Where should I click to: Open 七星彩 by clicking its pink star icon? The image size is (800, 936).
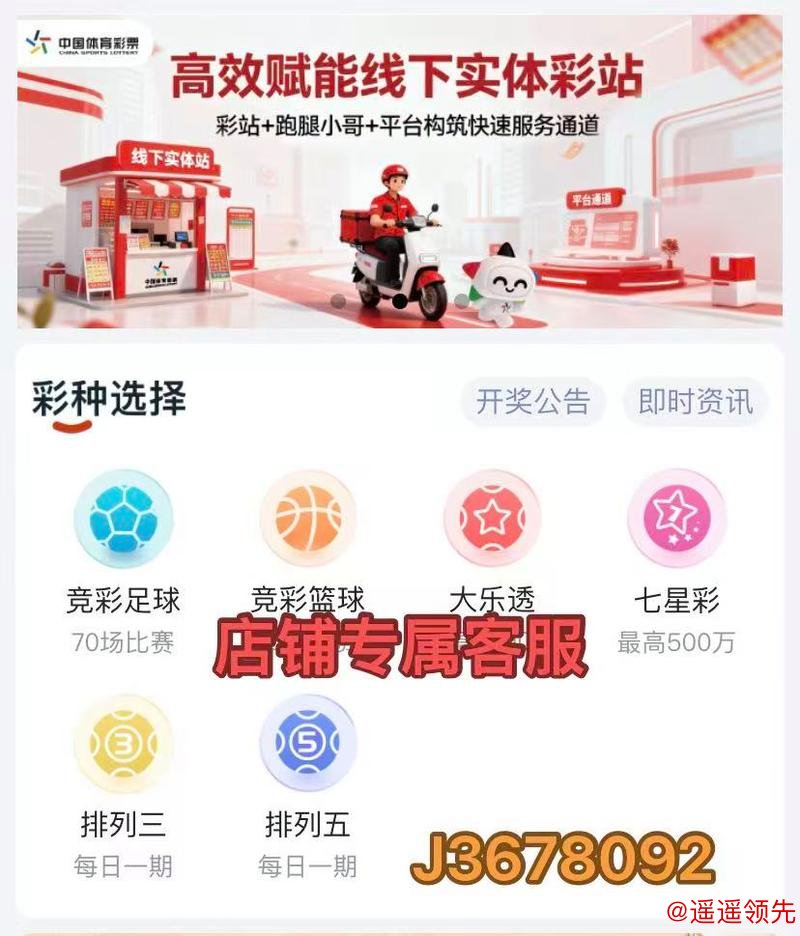pos(676,520)
